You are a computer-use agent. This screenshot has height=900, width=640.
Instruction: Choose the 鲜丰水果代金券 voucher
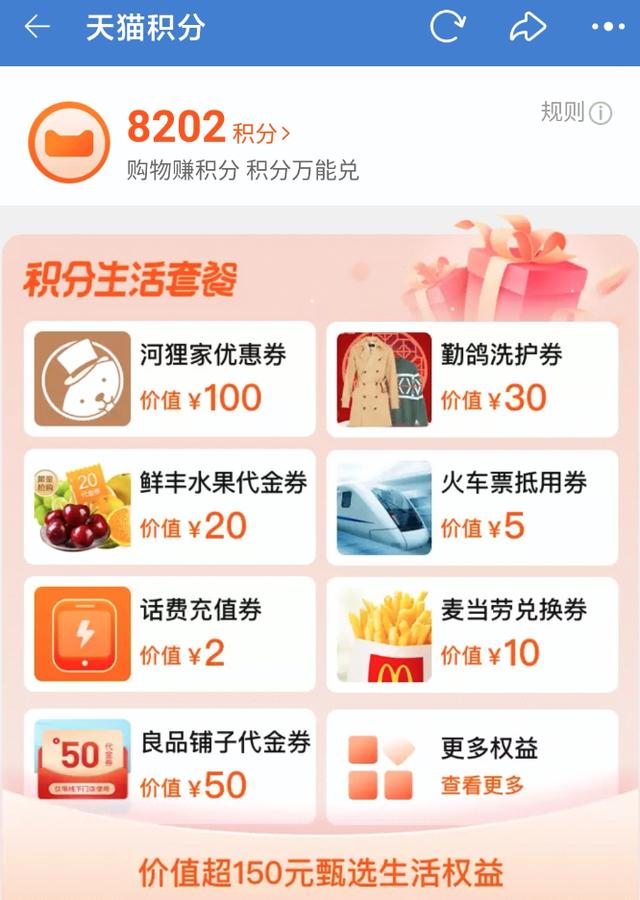(170, 507)
